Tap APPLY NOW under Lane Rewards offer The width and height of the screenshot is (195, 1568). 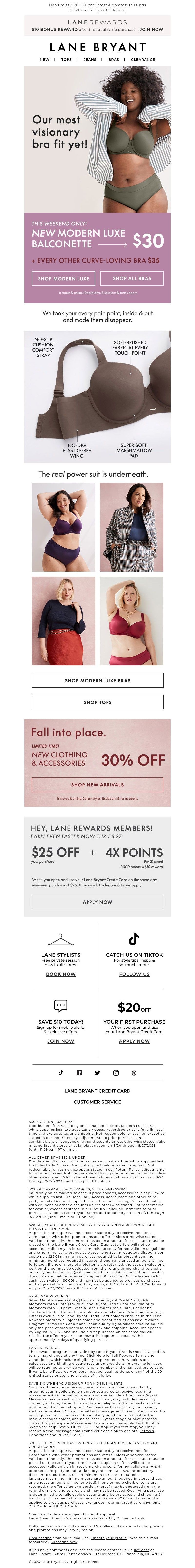coord(97,902)
